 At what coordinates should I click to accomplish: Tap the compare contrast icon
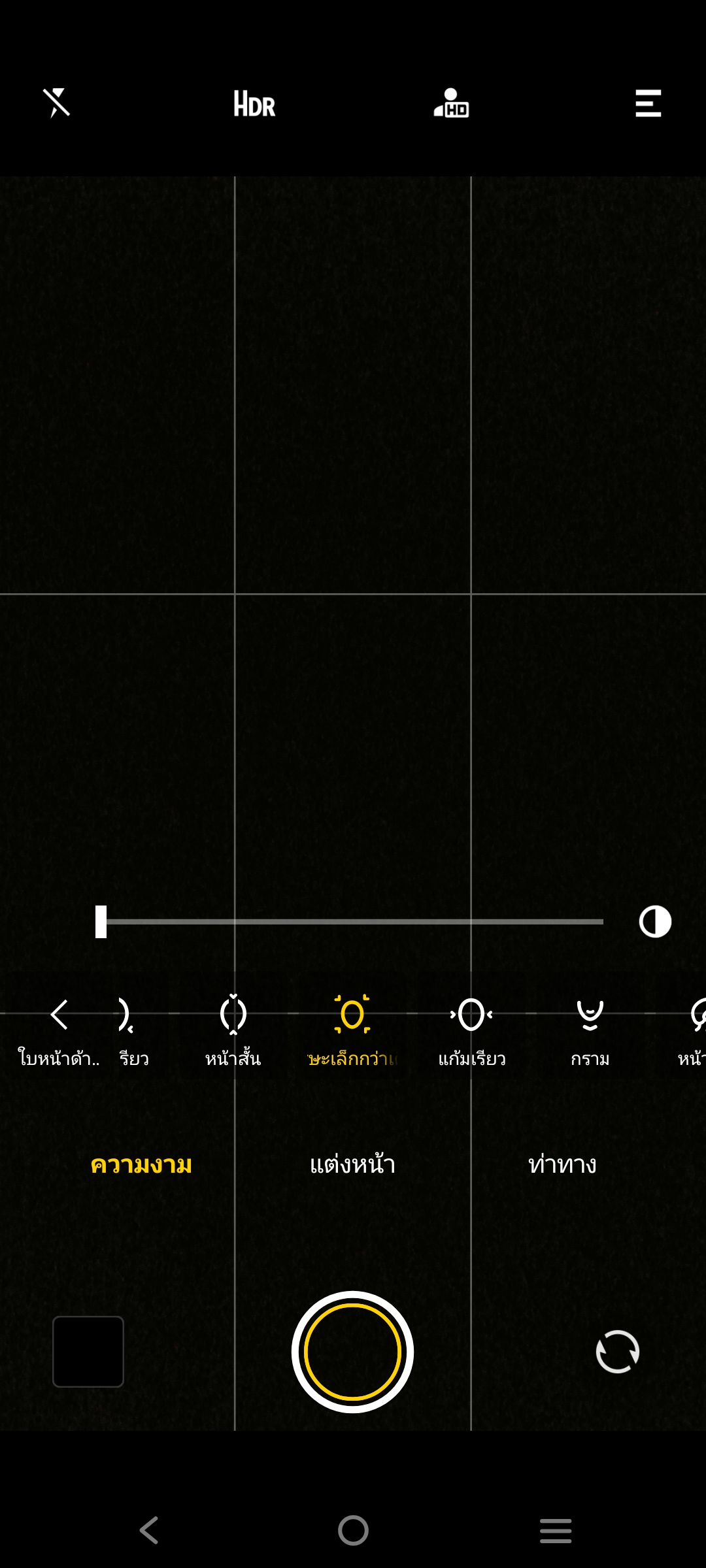tap(655, 921)
